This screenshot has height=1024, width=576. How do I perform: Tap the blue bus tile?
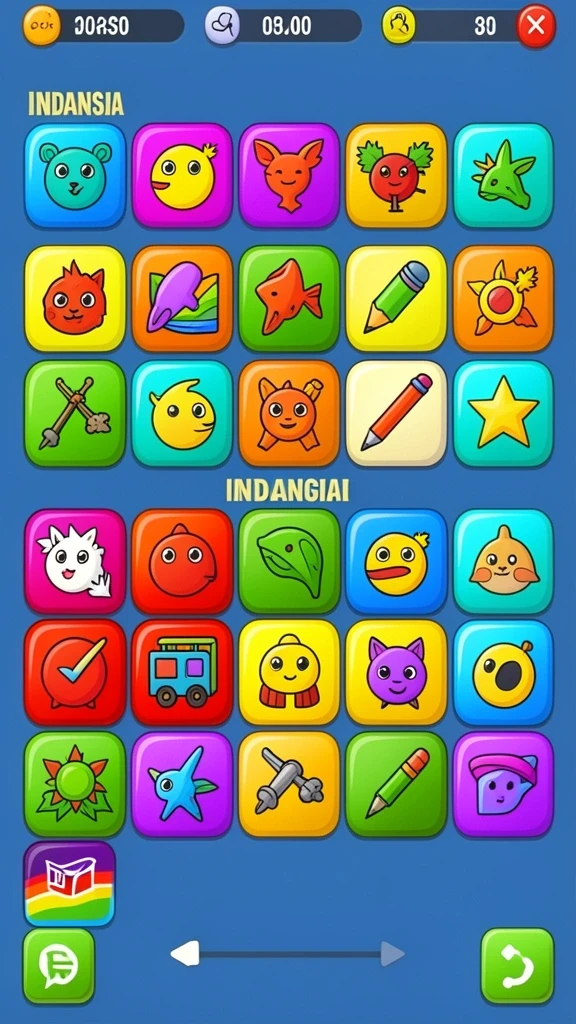[x=182, y=673]
